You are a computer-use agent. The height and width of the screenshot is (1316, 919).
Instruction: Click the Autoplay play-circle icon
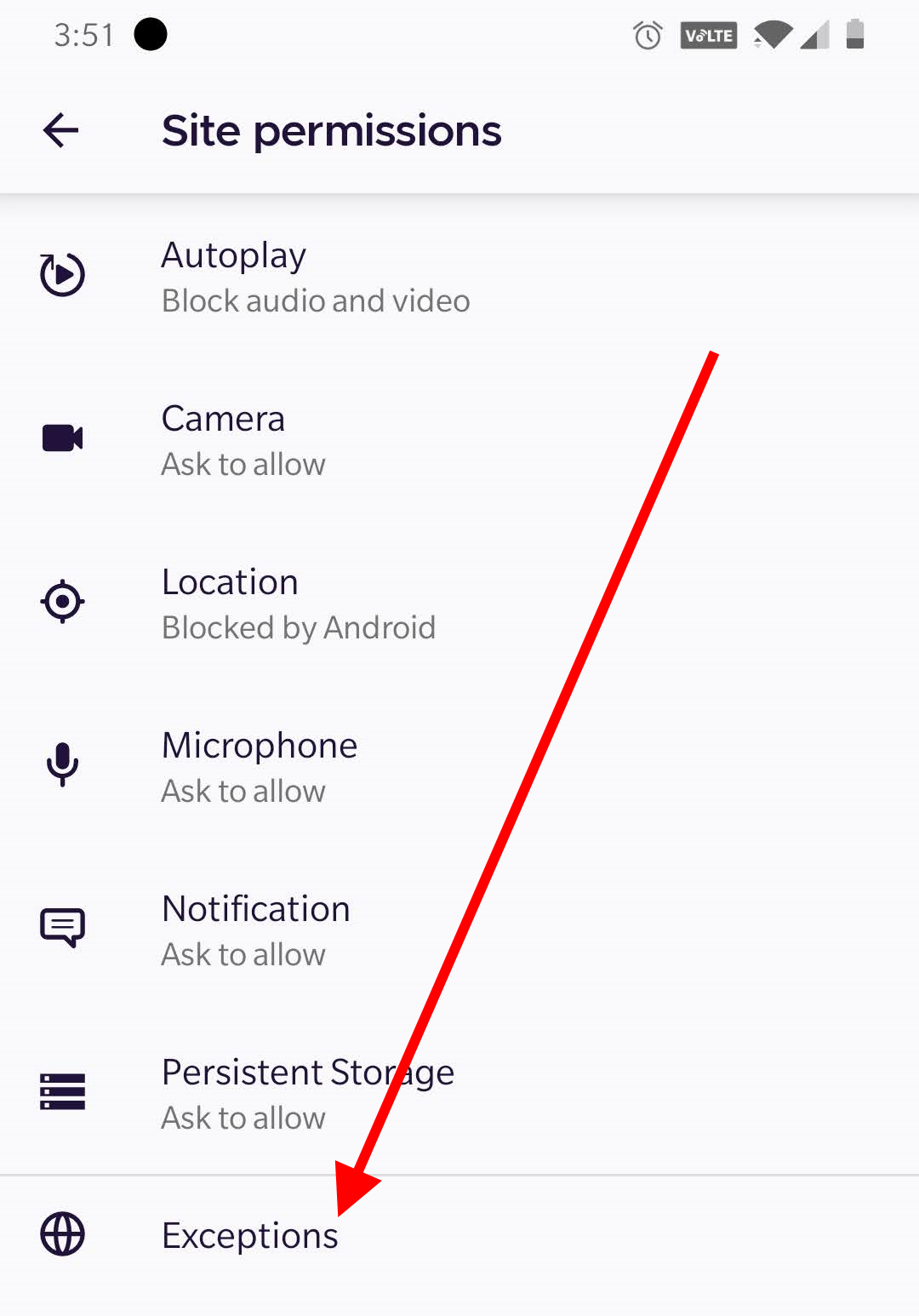point(62,274)
